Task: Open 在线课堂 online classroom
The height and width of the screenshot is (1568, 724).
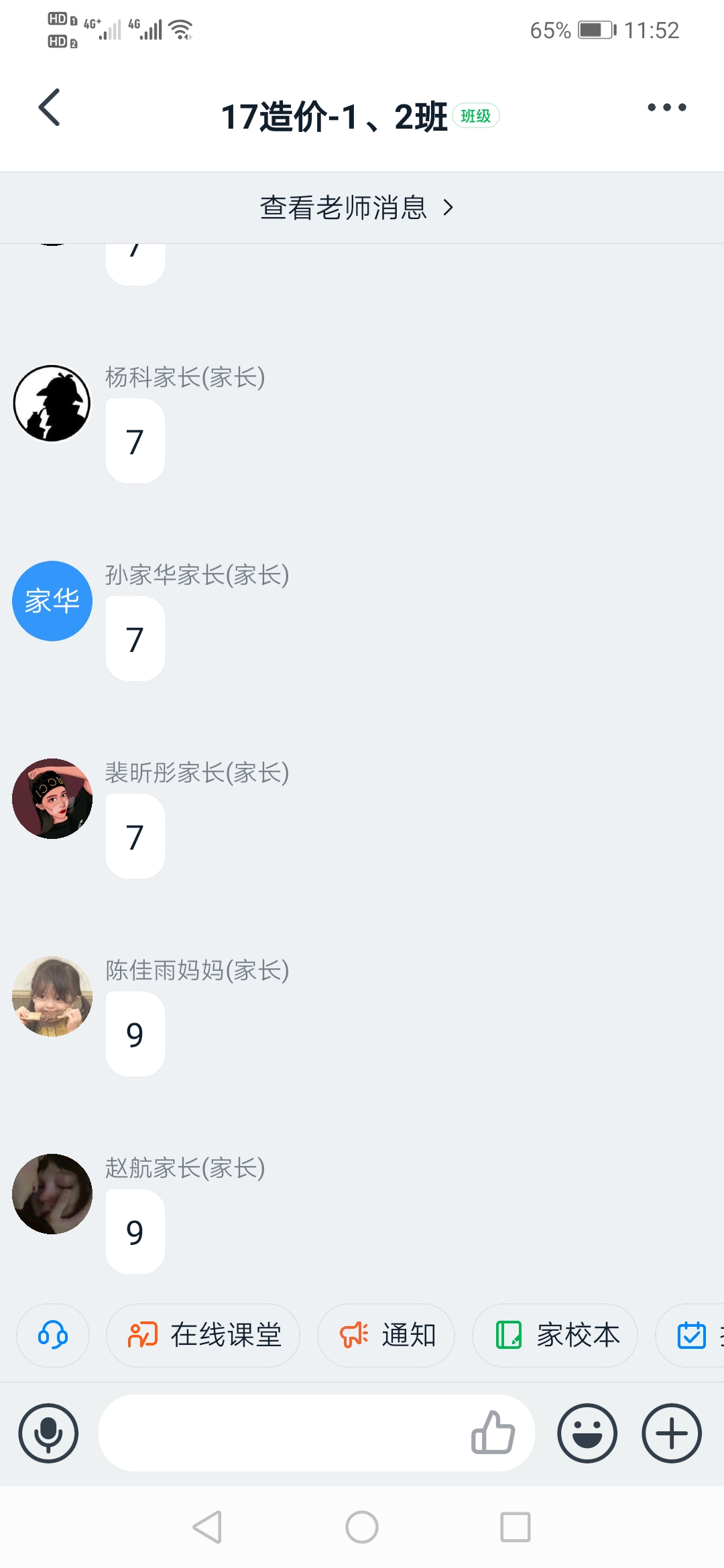Action: point(203,1335)
